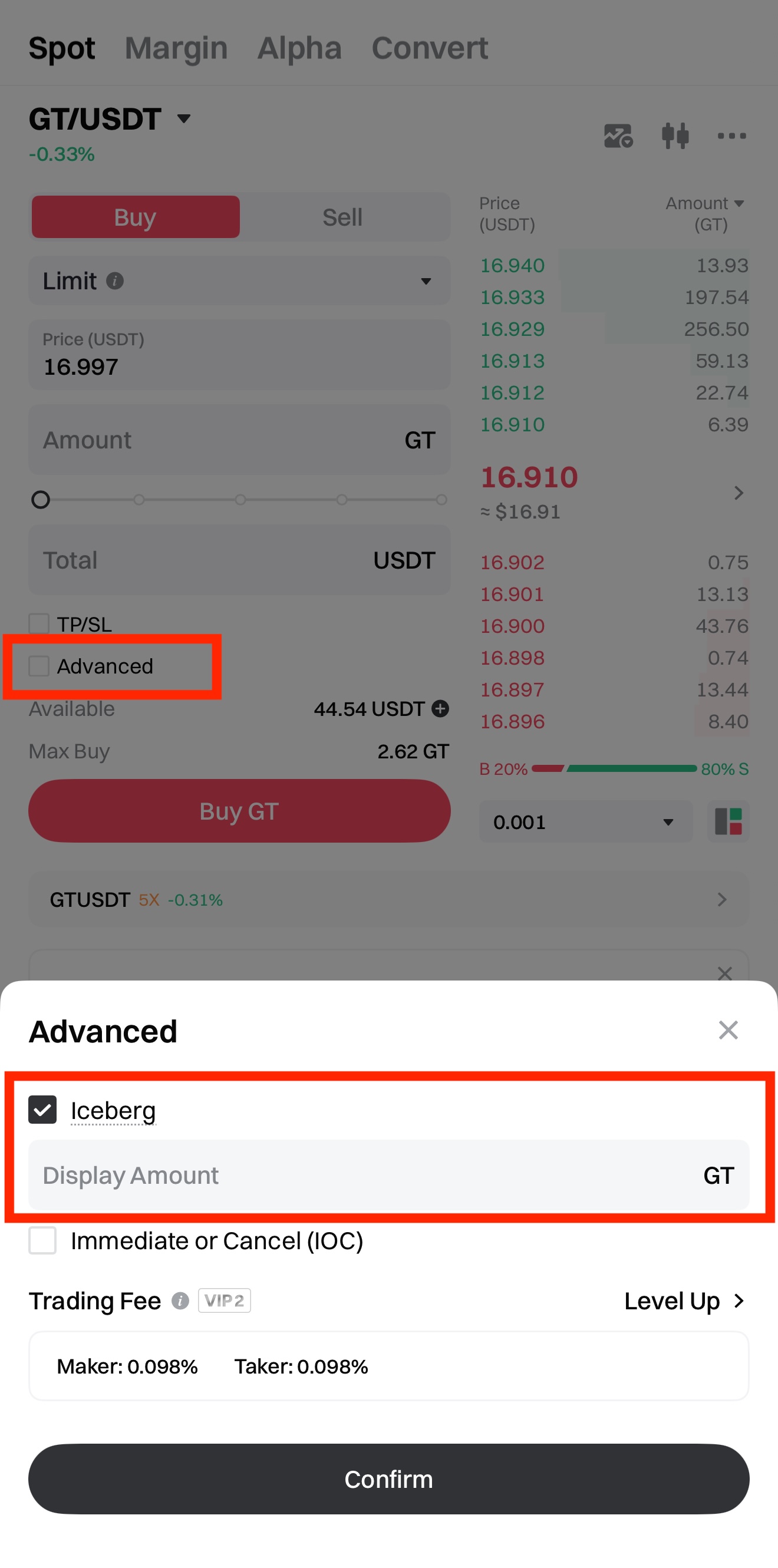Open the Trading Fee info icon
The width and height of the screenshot is (778, 1568).
180,1301
